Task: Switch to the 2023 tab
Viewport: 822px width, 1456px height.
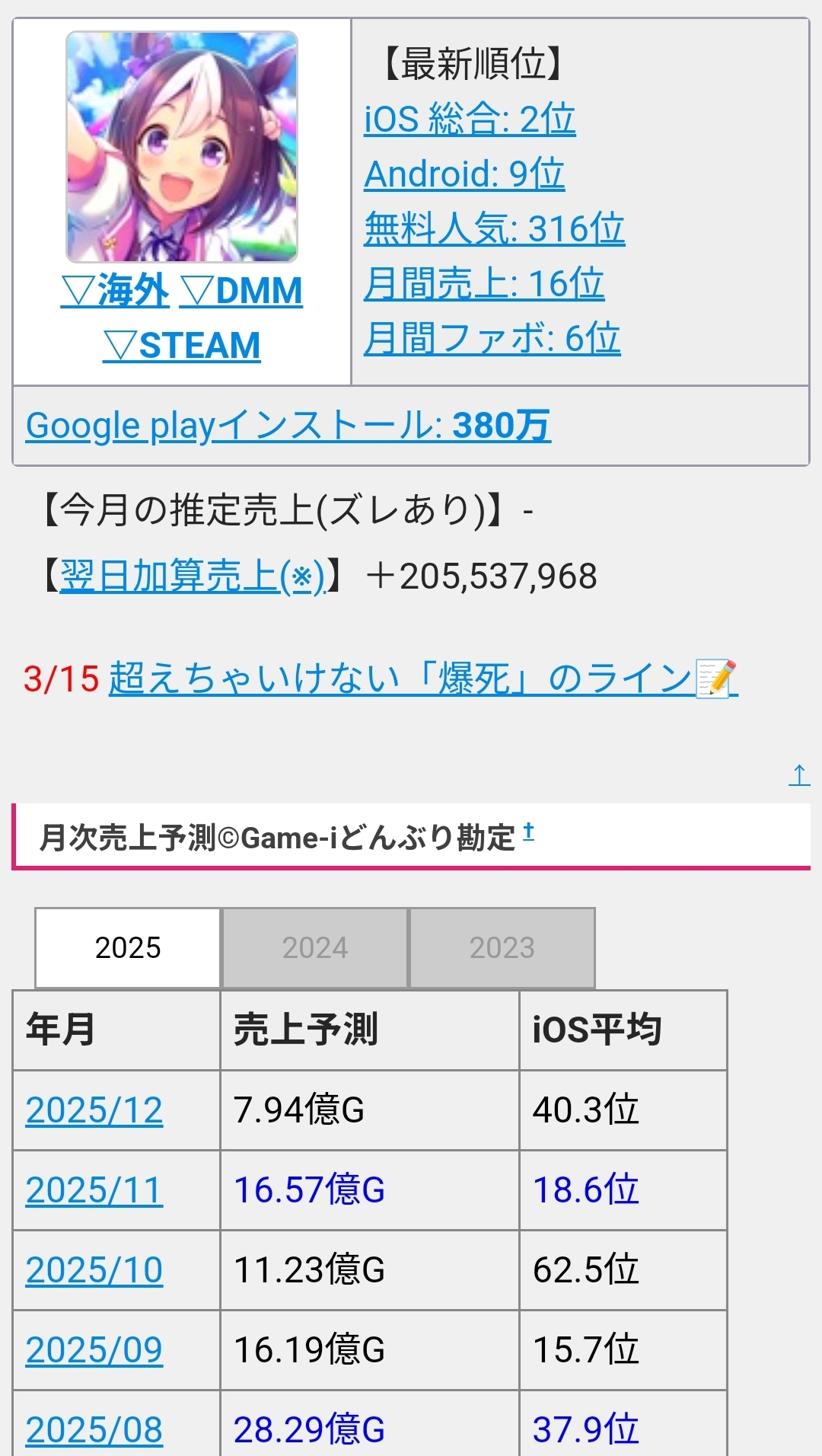Action: click(x=502, y=948)
